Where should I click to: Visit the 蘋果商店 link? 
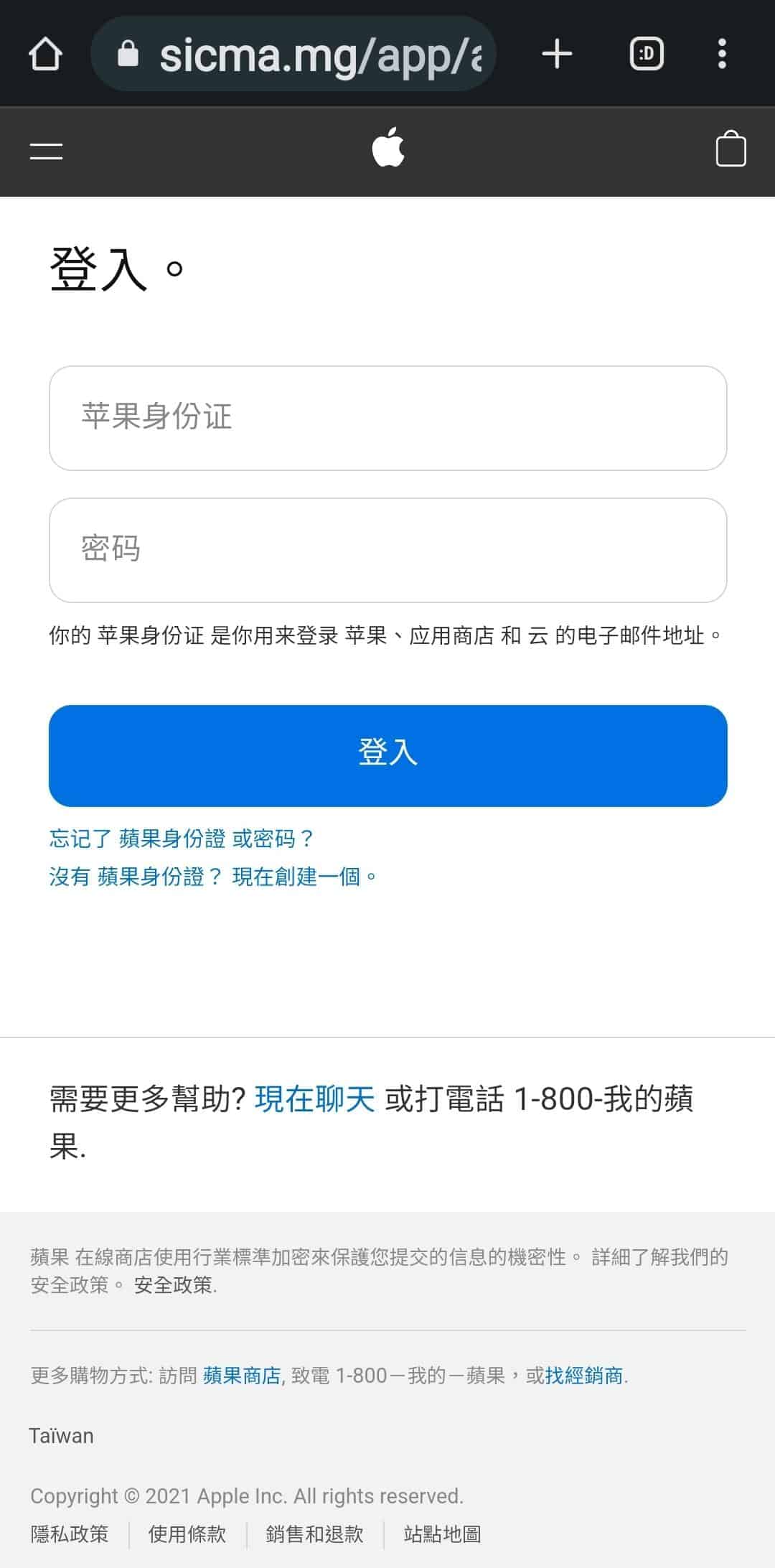(x=242, y=1375)
